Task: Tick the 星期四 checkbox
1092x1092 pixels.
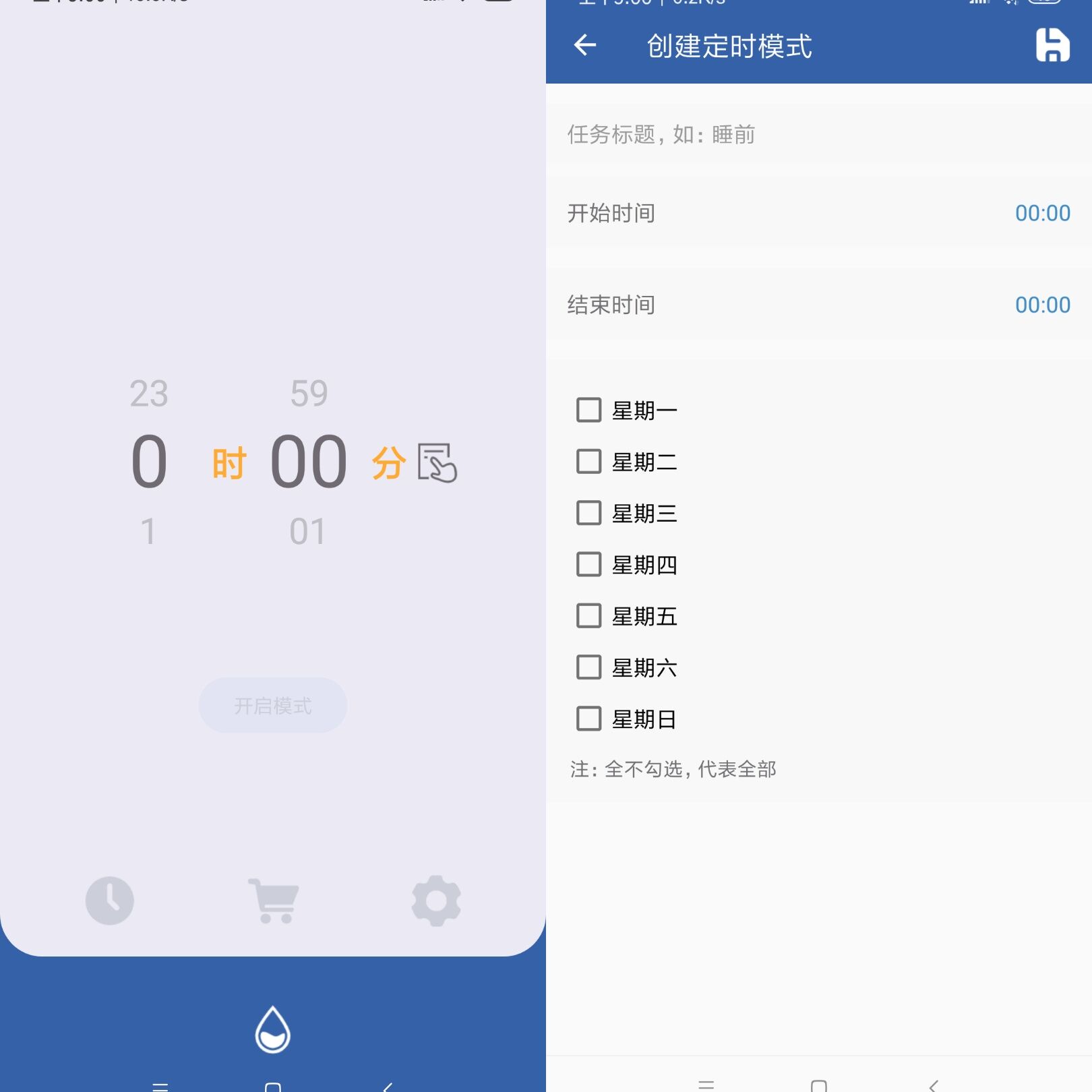Action: 589,564
